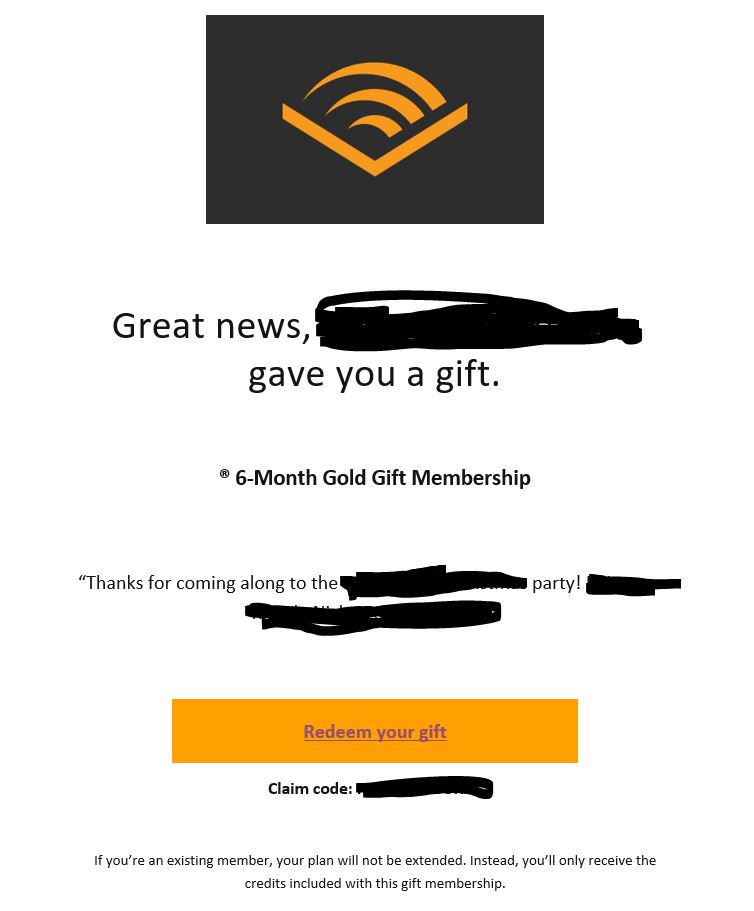
Task: Tap the Redeem your gift button
Action: pyautogui.click(x=375, y=731)
